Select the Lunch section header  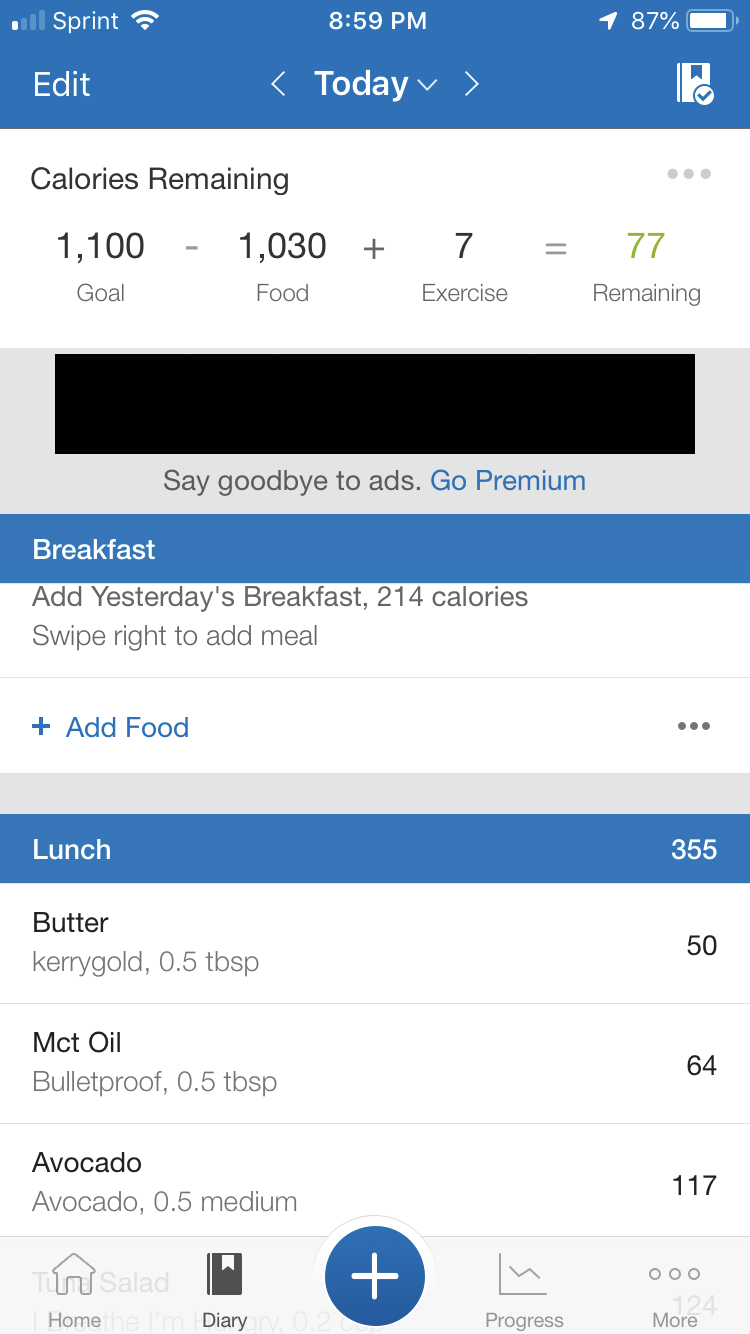(375, 849)
